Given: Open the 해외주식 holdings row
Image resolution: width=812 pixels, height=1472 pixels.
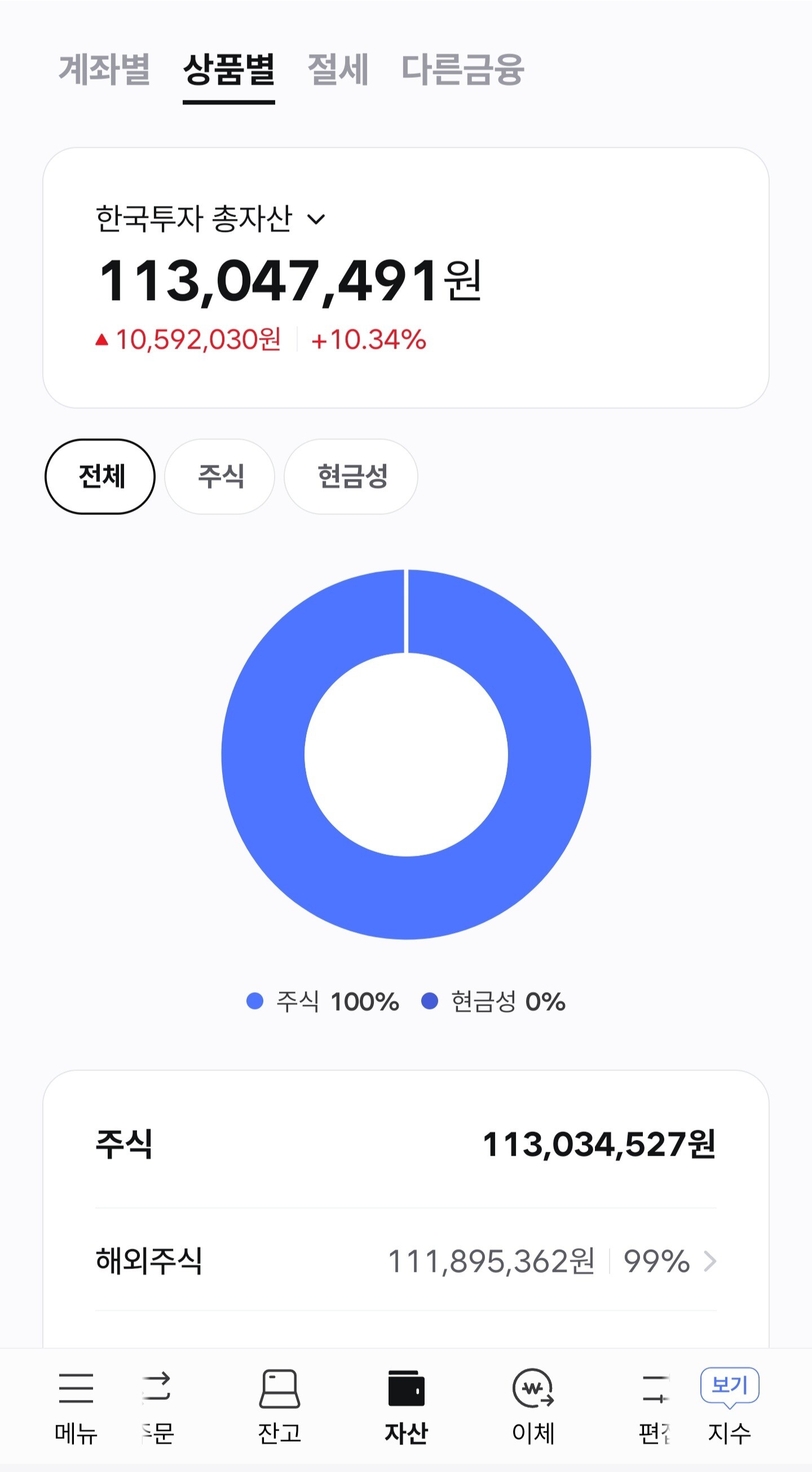Looking at the screenshot, I should pyautogui.click(x=405, y=1261).
